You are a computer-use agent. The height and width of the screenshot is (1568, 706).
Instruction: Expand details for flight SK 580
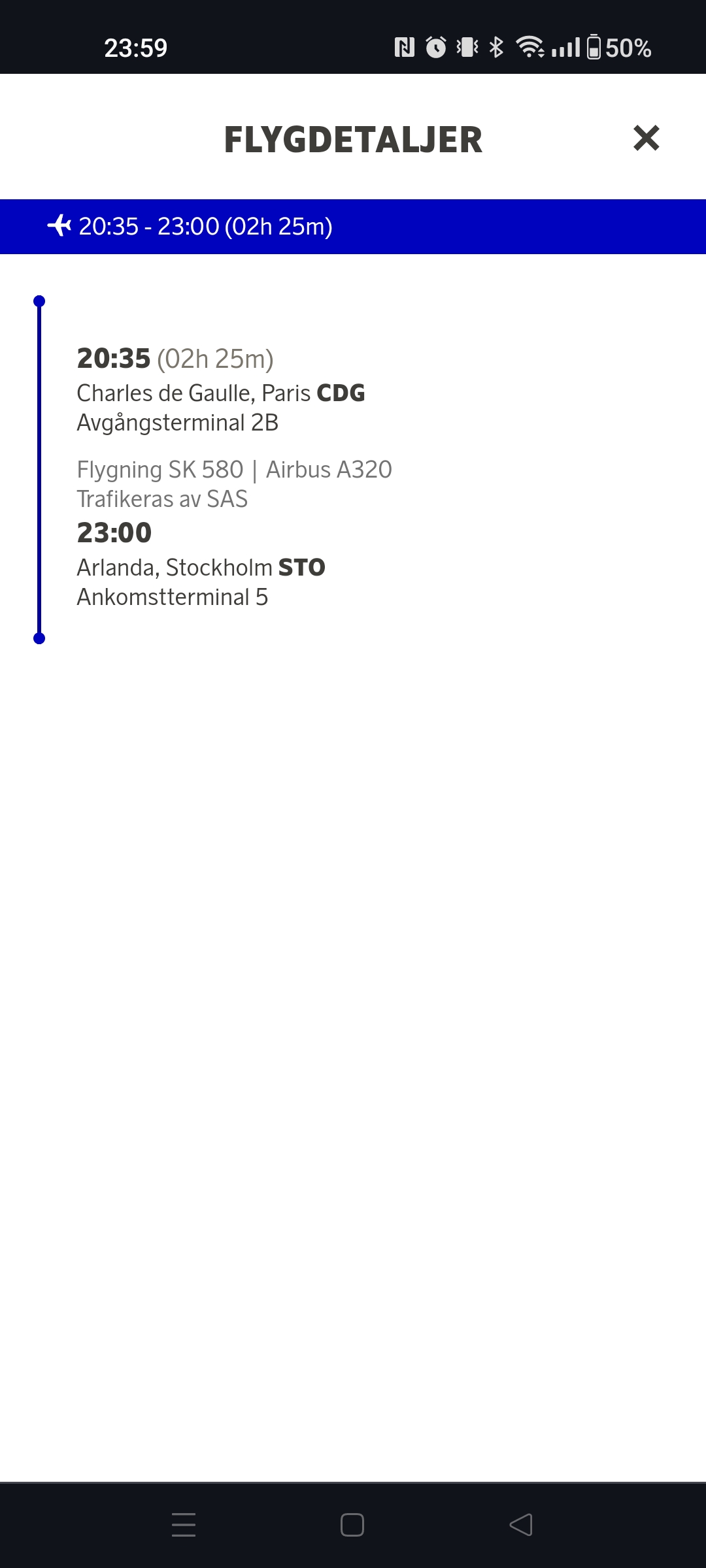(234, 469)
